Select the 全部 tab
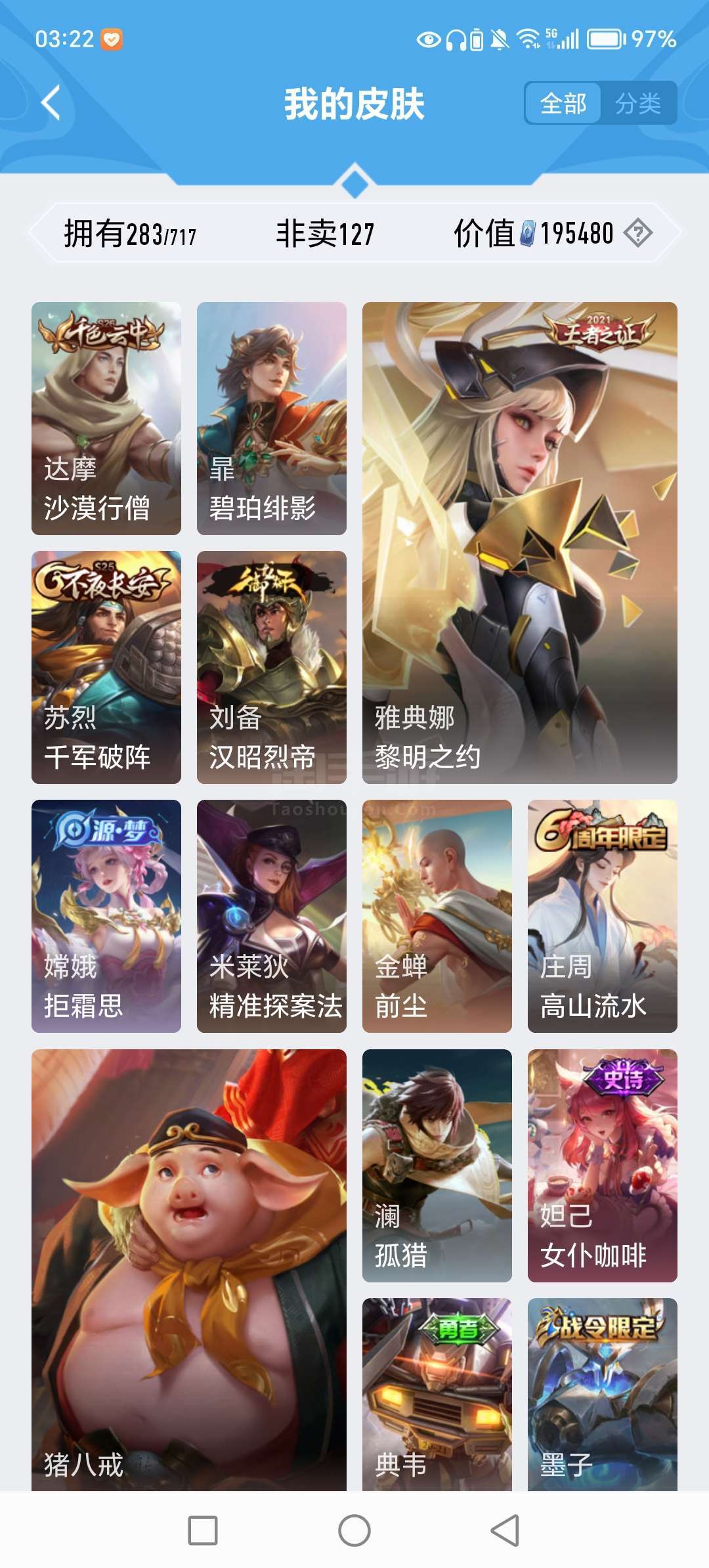This screenshot has width=709, height=1568. tap(563, 103)
